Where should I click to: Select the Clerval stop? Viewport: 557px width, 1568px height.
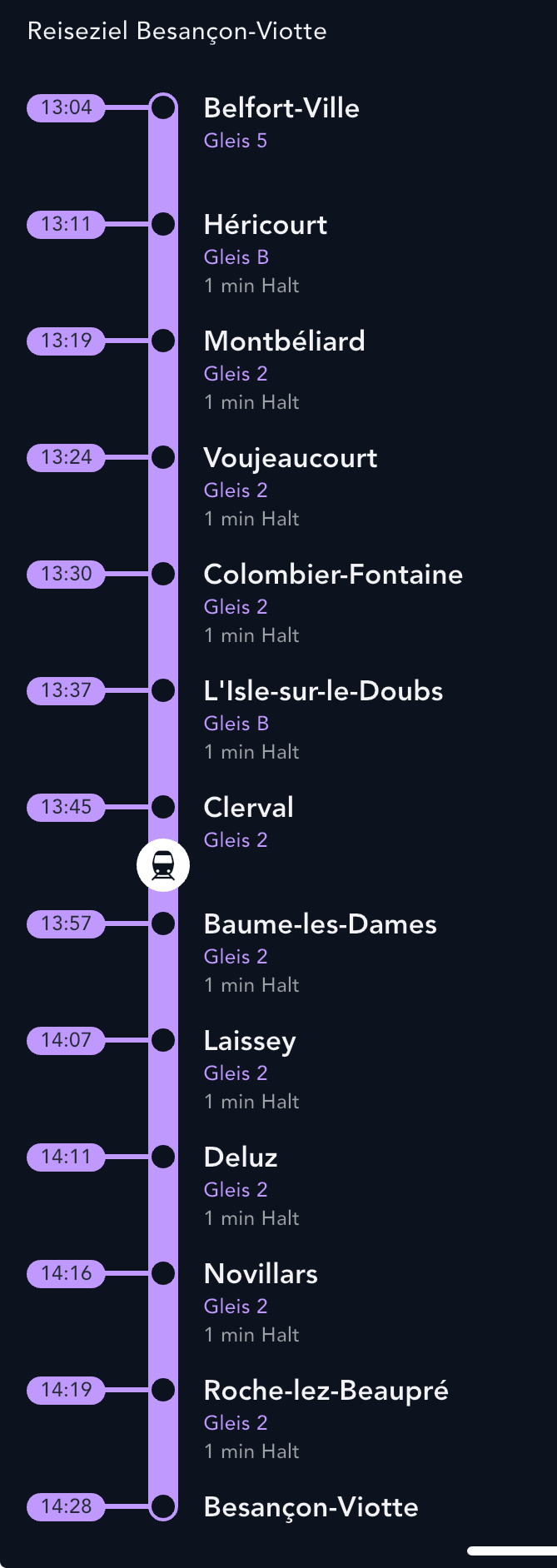(248, 808)
